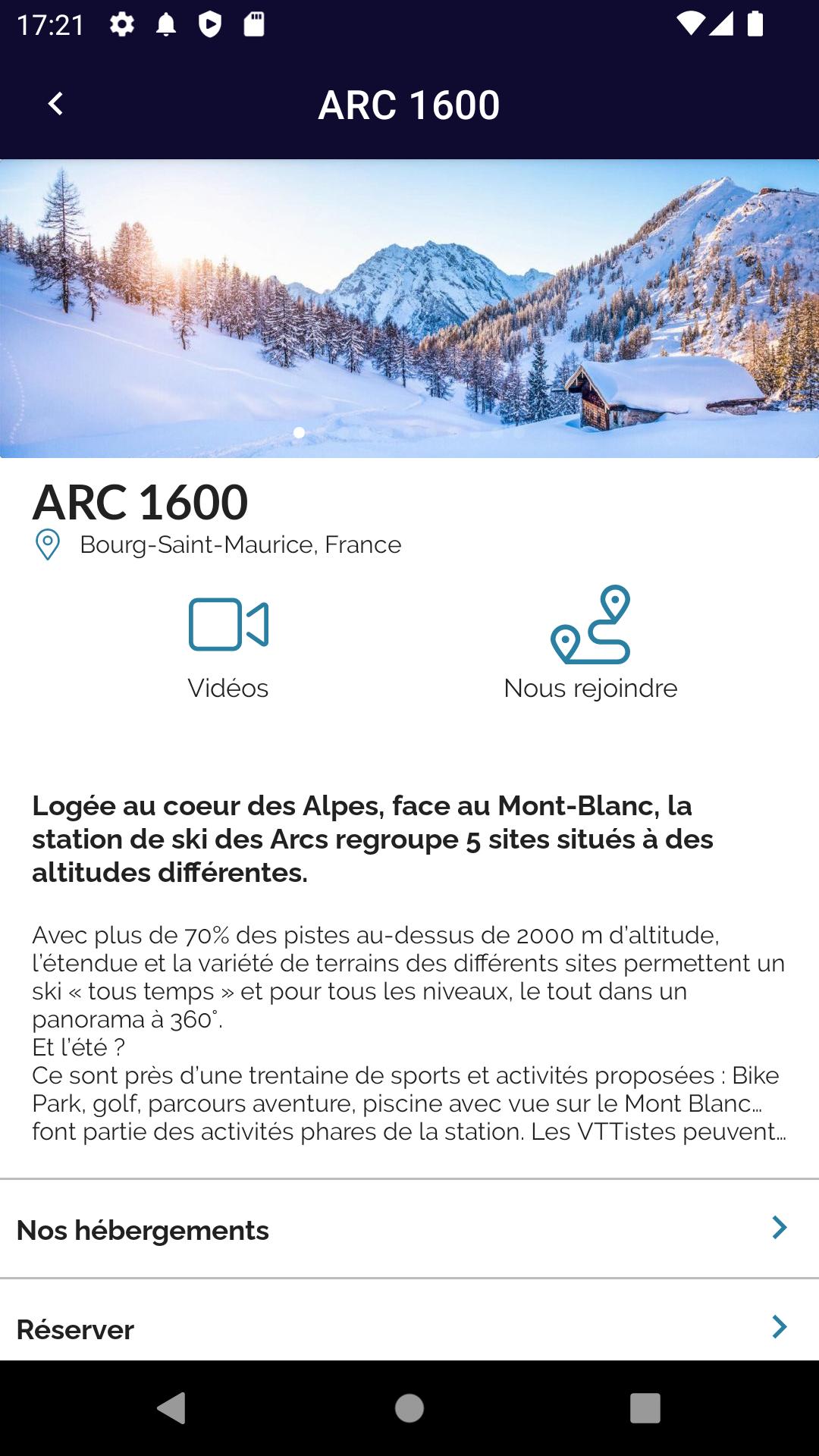
Task: Go back using the header arrow
Action: click(55, 104)
